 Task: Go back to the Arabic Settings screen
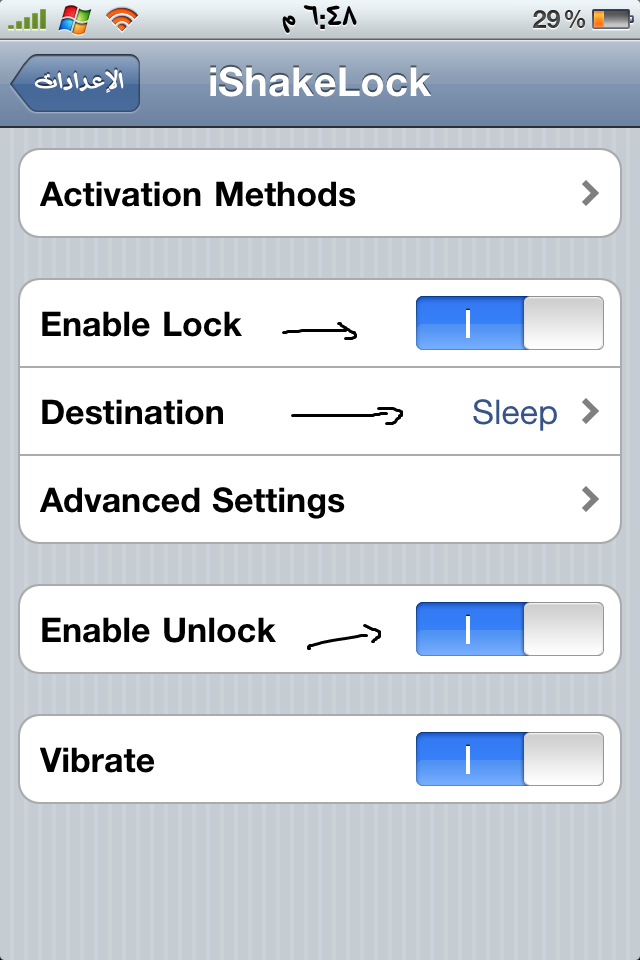coord(76,83)
